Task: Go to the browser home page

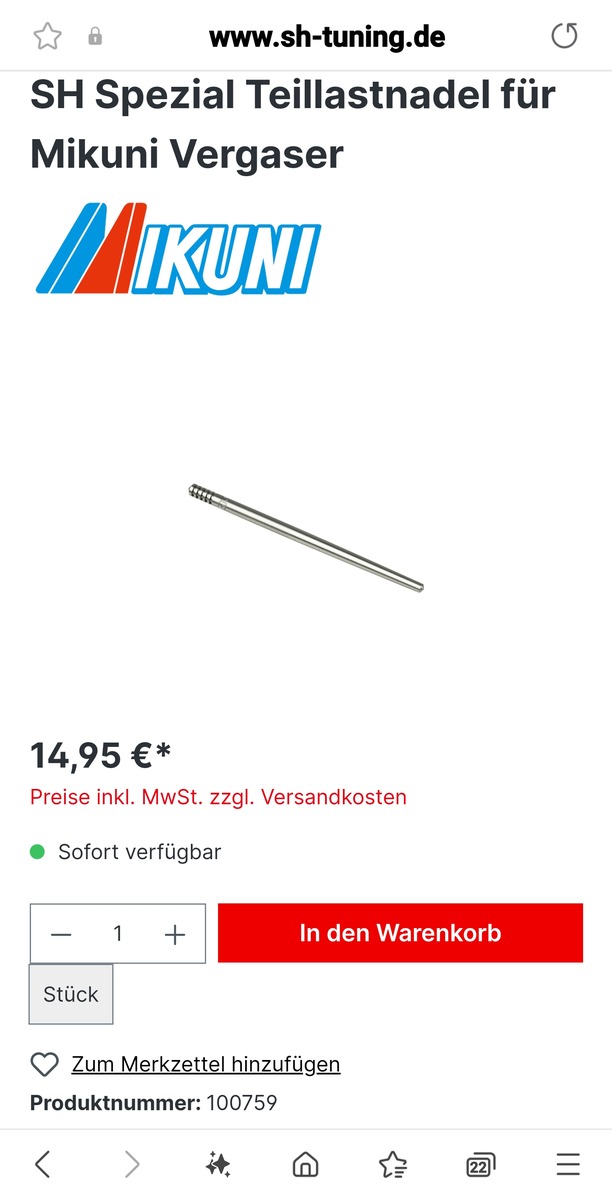Action: click(305, 1164)
